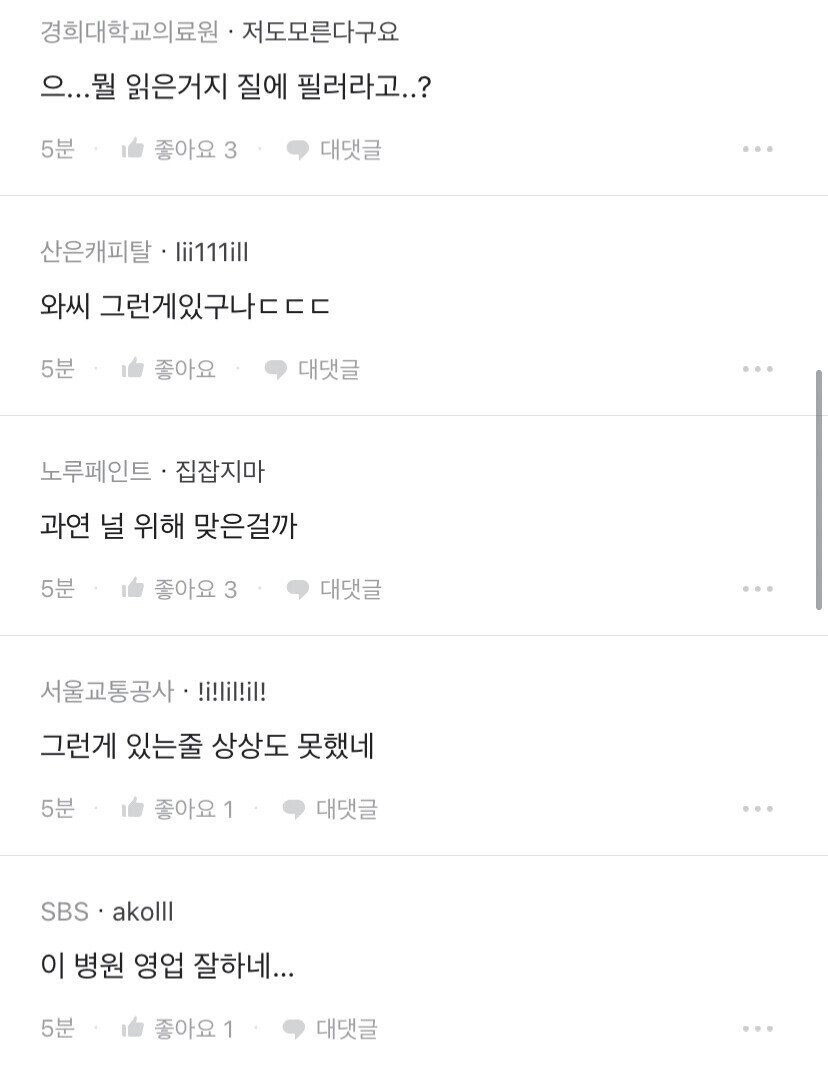Open more options for the 산은캐피탈 comment
828x1083 pixels.
click(x=757, y=369)
